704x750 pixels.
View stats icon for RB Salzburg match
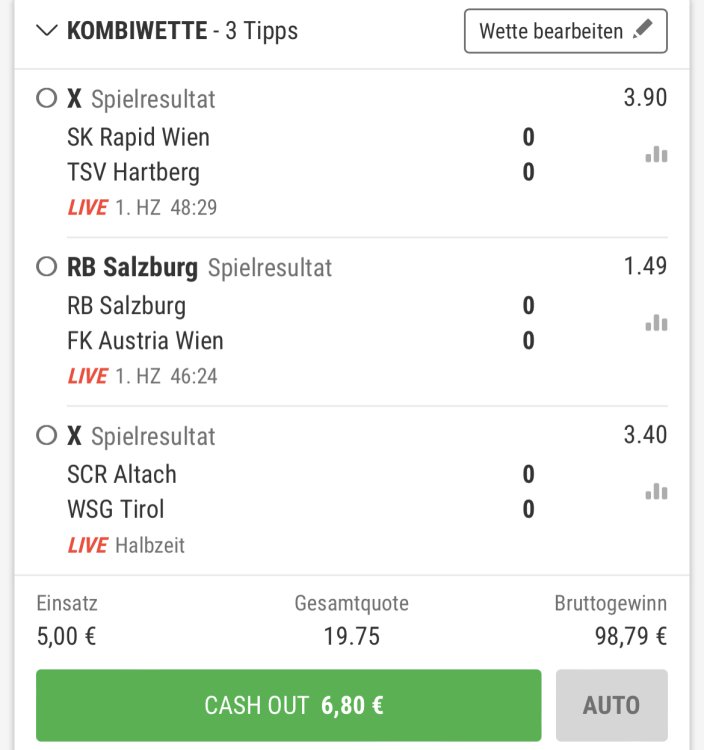(x=656, y=323)
